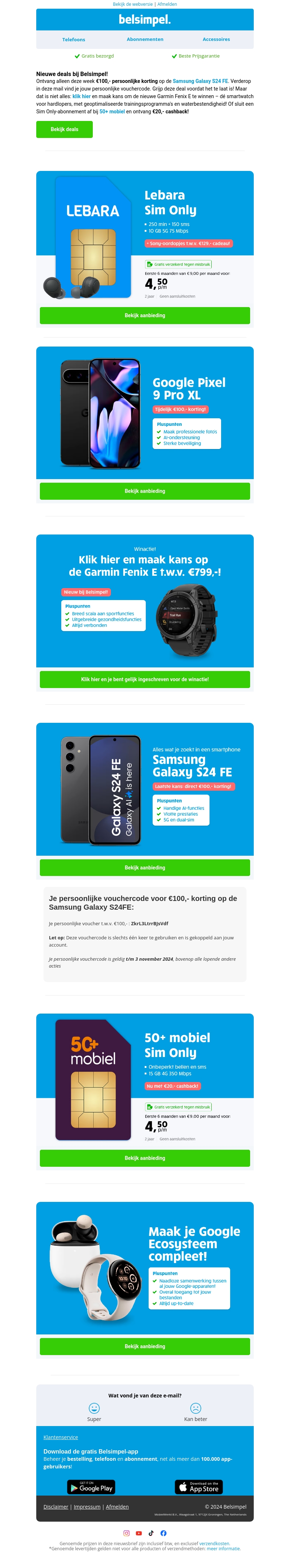The width and height of the screenshot is (290, 1568).
Task: View the Google Ecosysteem offer
Action: click(x=145, y=1346)
